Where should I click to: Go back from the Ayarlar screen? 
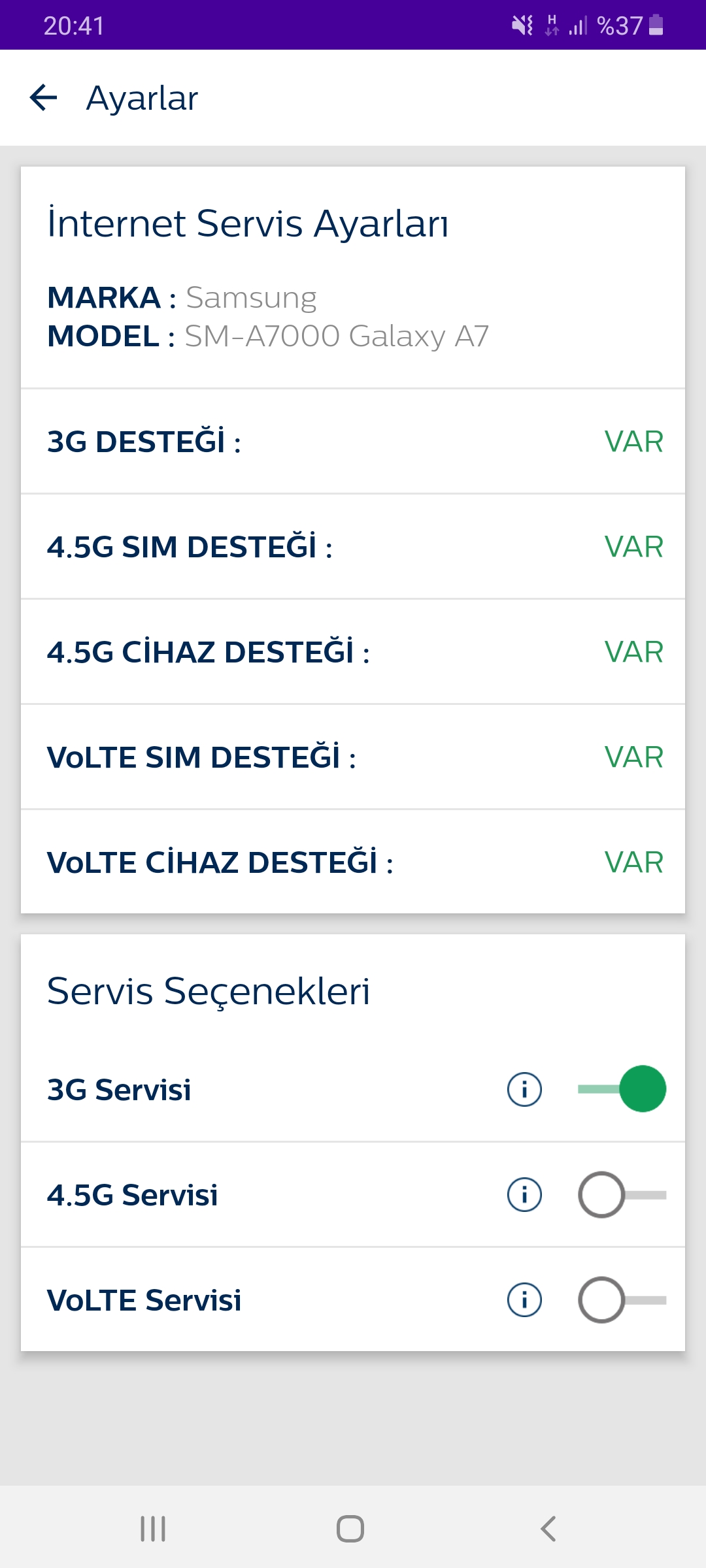(44, 98)
